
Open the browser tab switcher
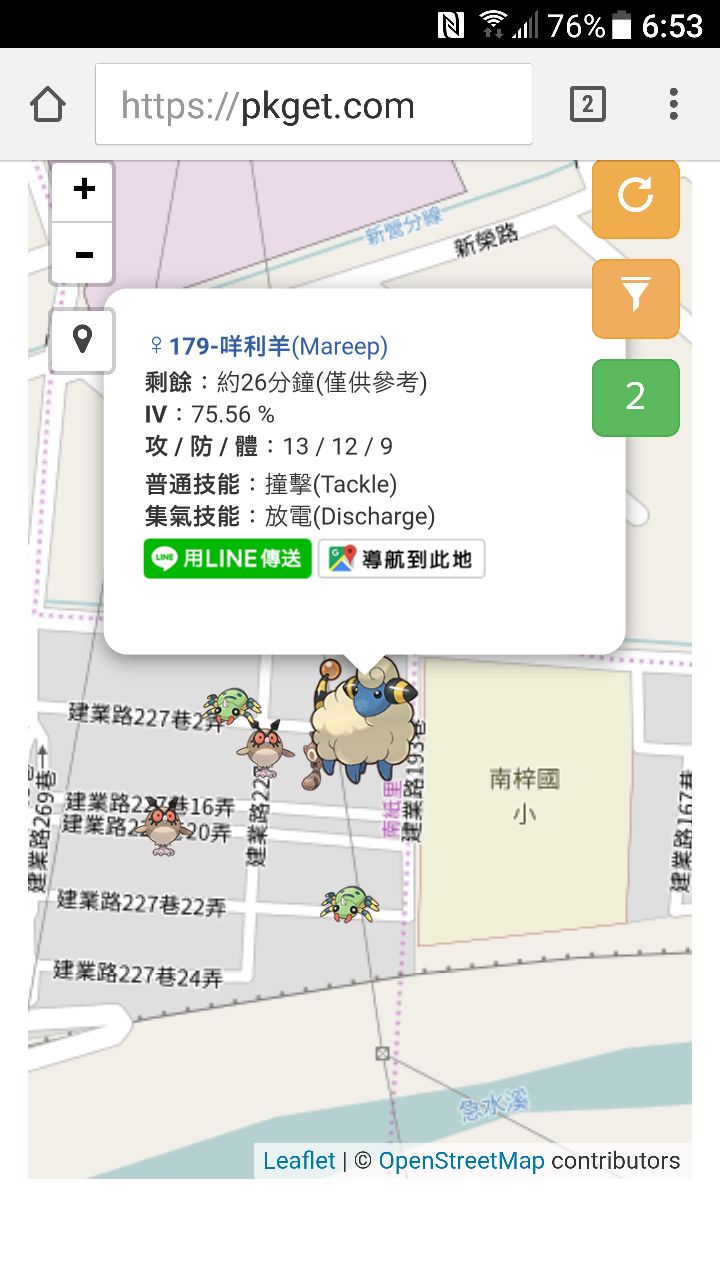click(x=587, y=104)
